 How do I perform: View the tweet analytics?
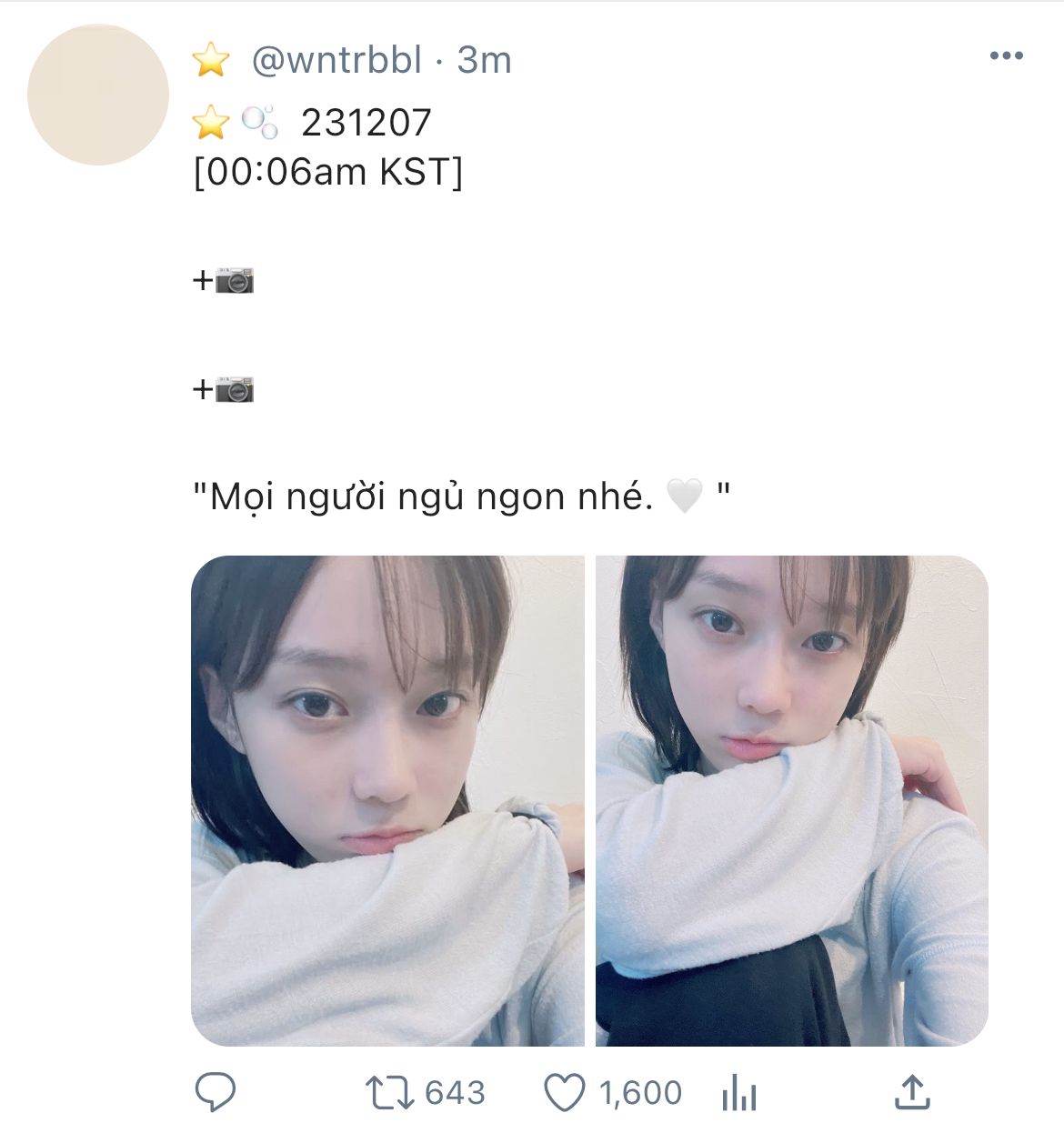(739, 1093)
